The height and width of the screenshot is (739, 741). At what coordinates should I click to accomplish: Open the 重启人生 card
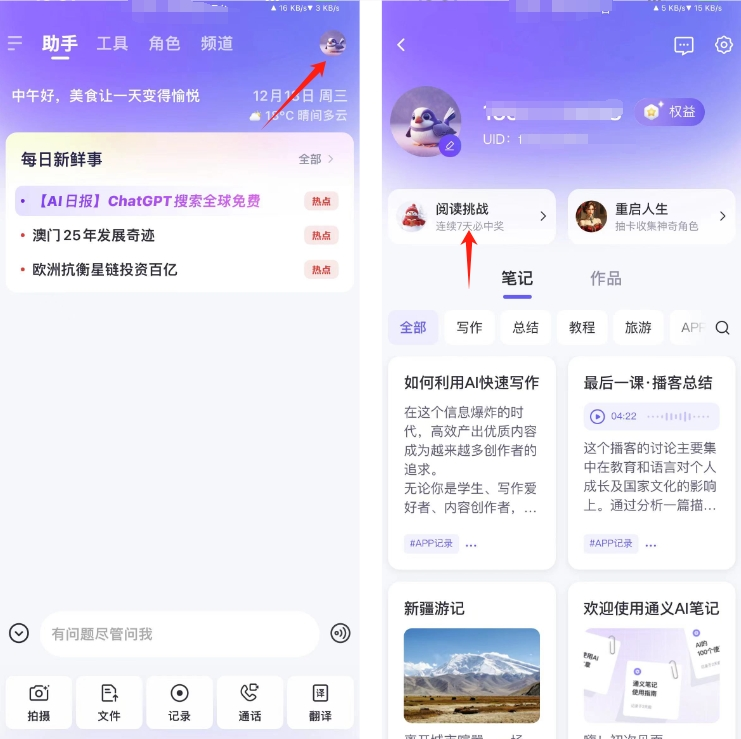[652, 216]
